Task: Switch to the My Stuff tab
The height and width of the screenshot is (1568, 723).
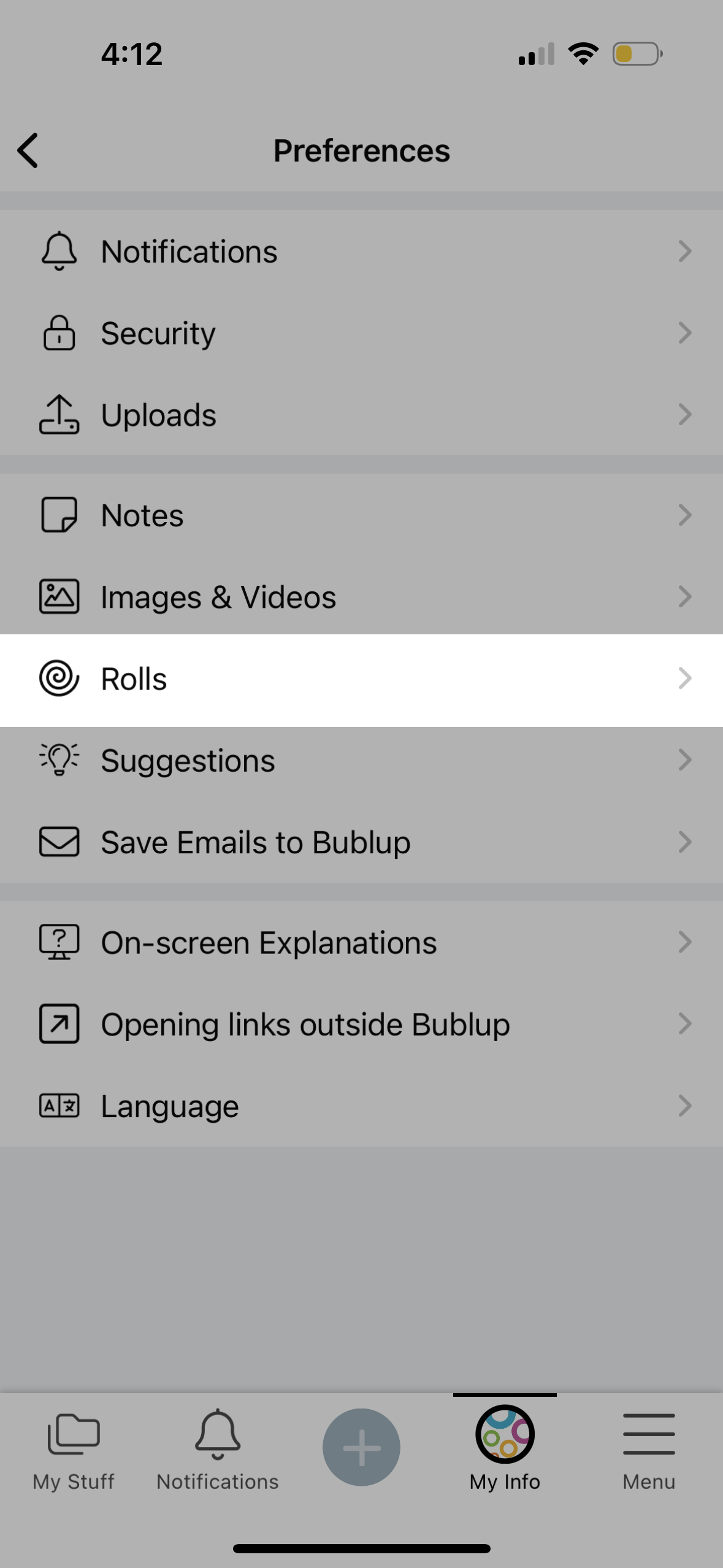Action: (x=74, y=1451)
